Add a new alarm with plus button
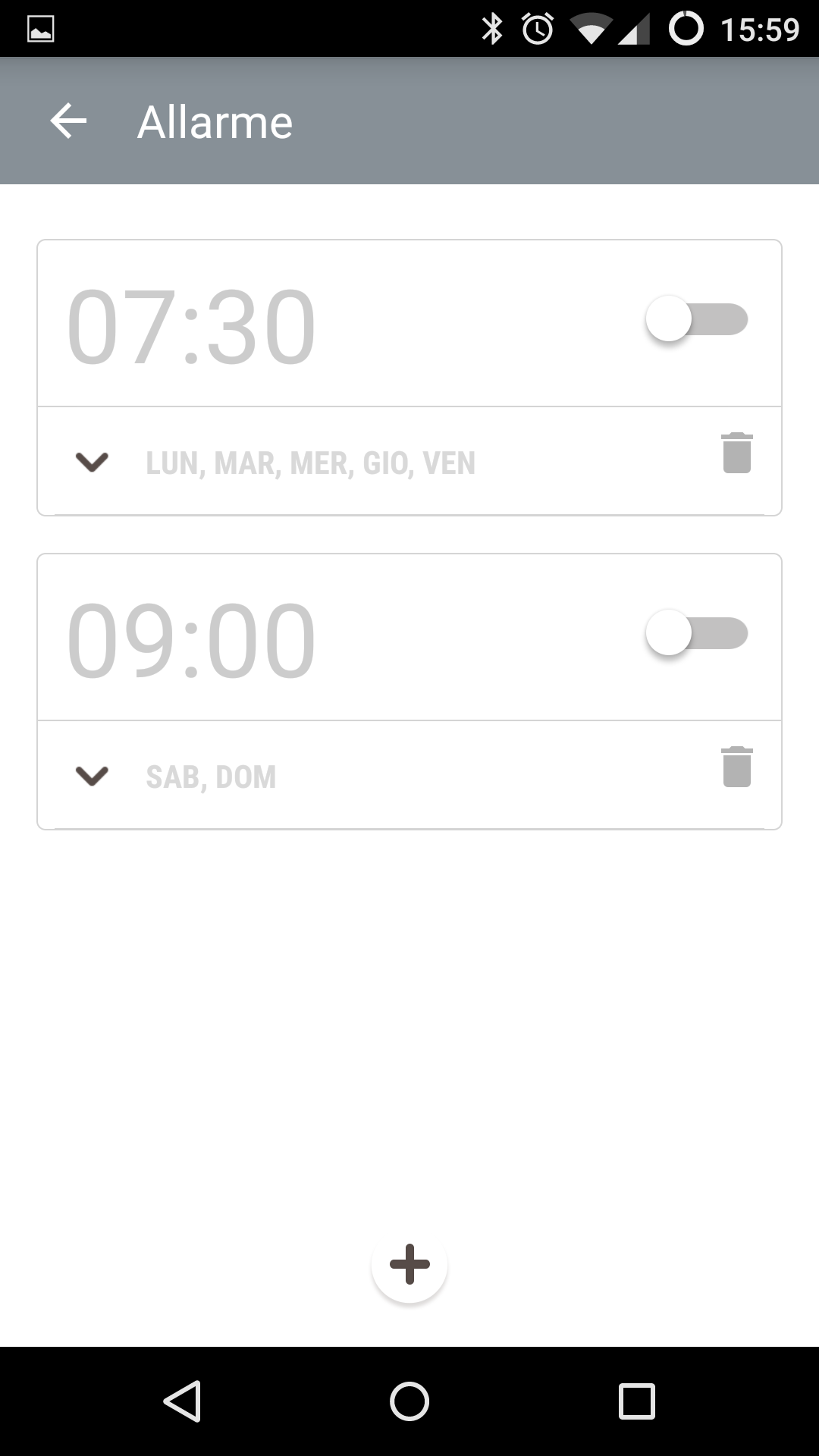 tap(409, 1264)
